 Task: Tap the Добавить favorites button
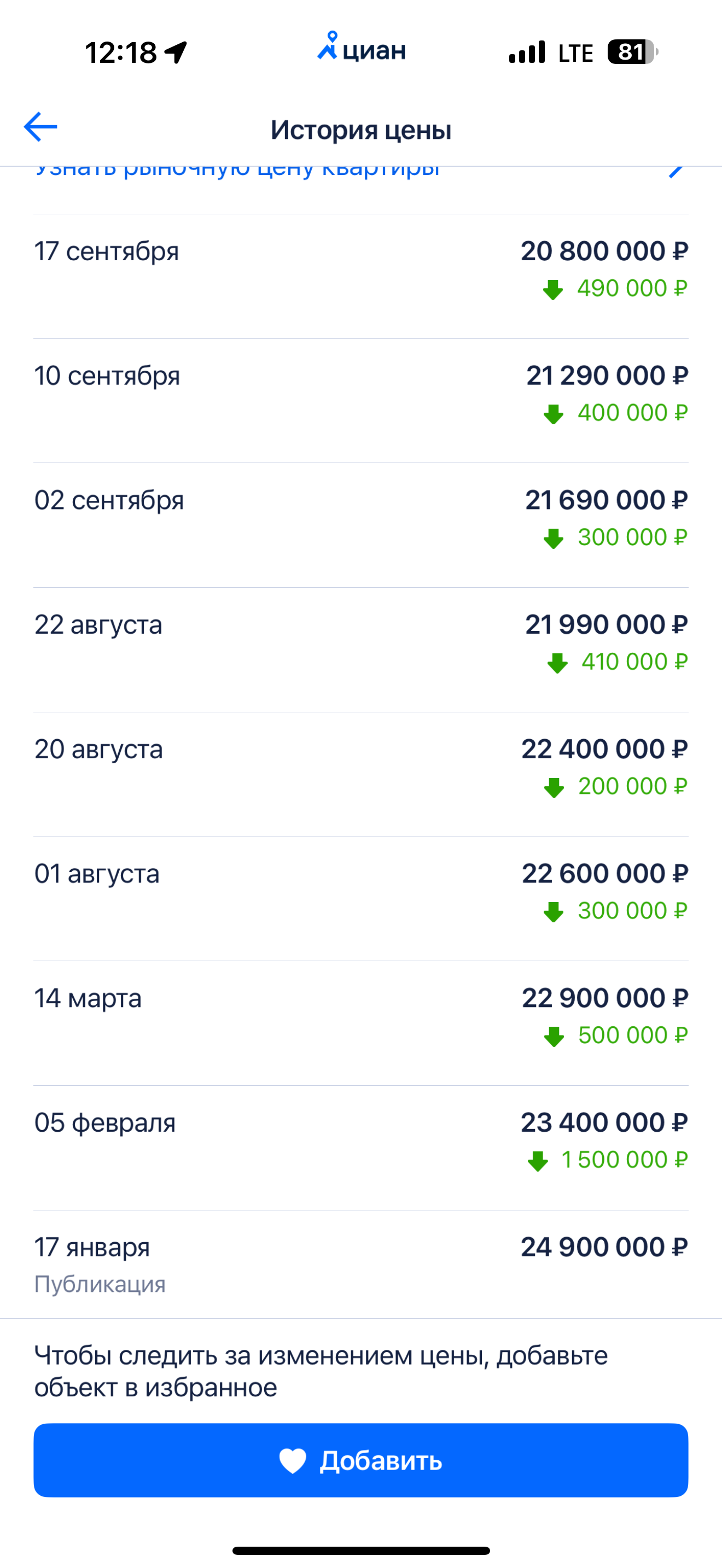coord(361,1460)
